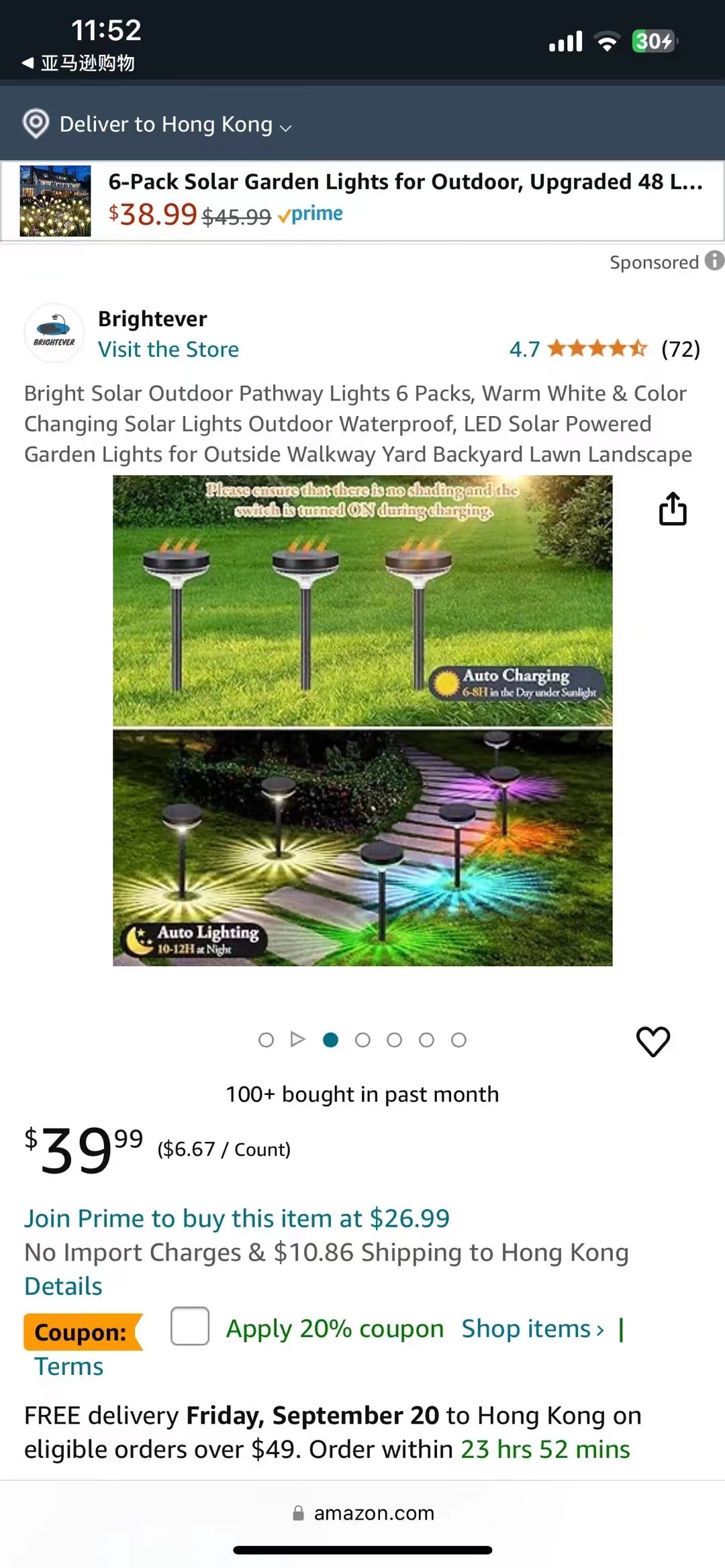725x1568 pixels.
Task: Open shipping Details link
Action: pos(64,1286)
